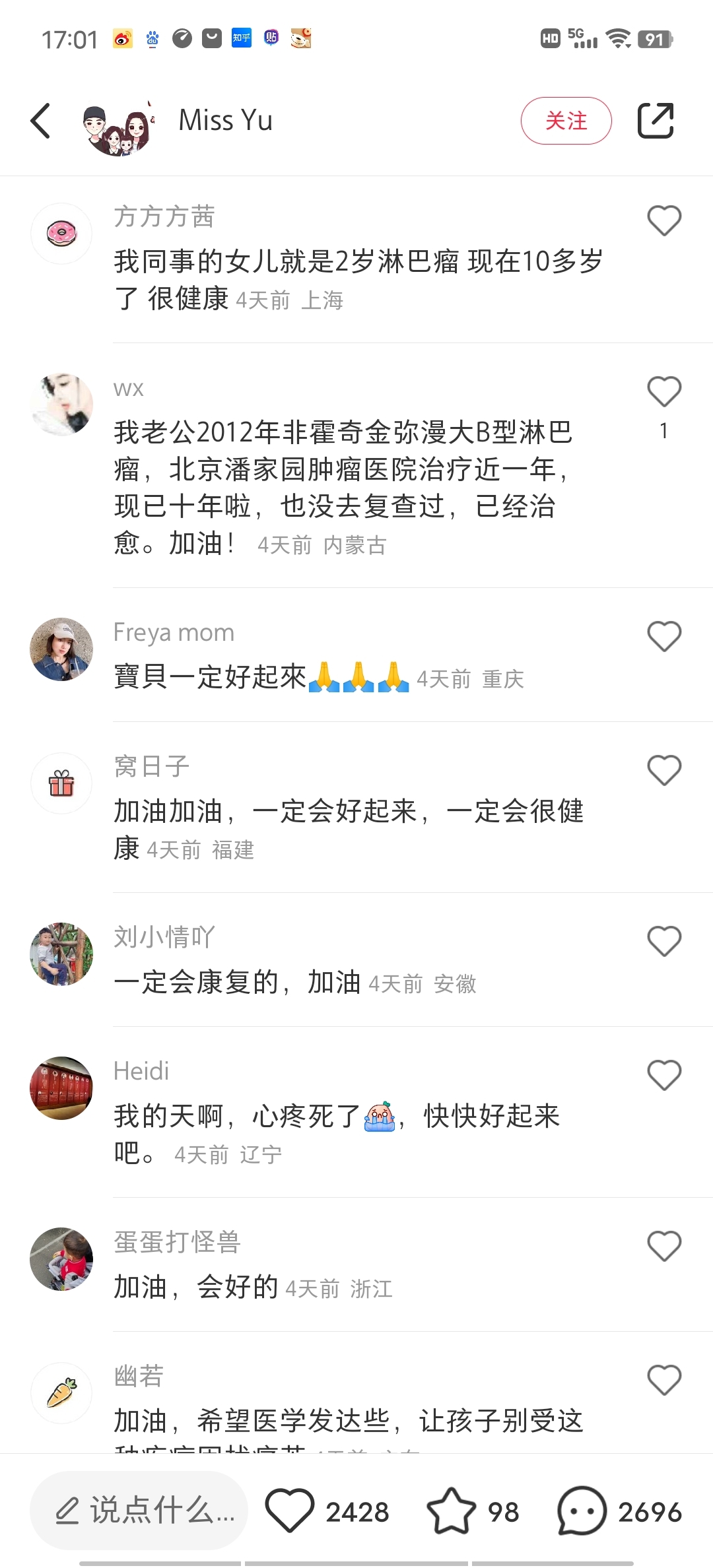Screen dimensions: 713x1568
Task: View Freya mom's profile picture
Action: [61, 649]
